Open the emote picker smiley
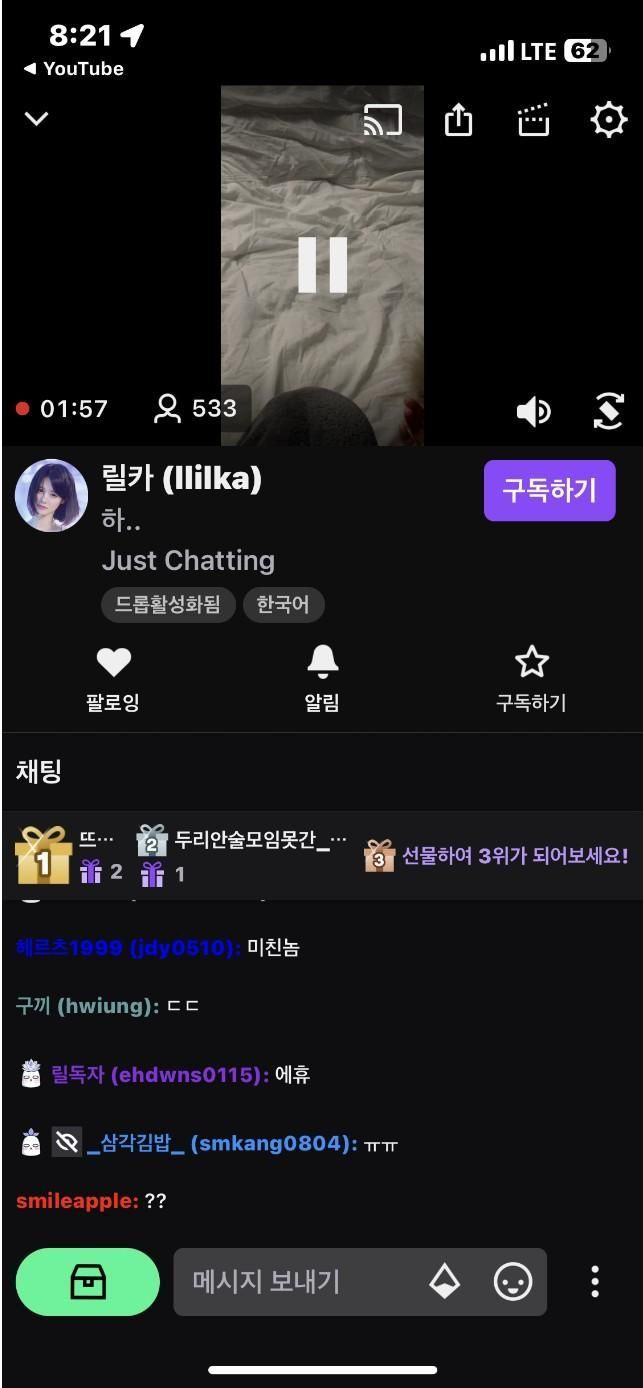643x1388 pixels. [x=513, y=1282]
